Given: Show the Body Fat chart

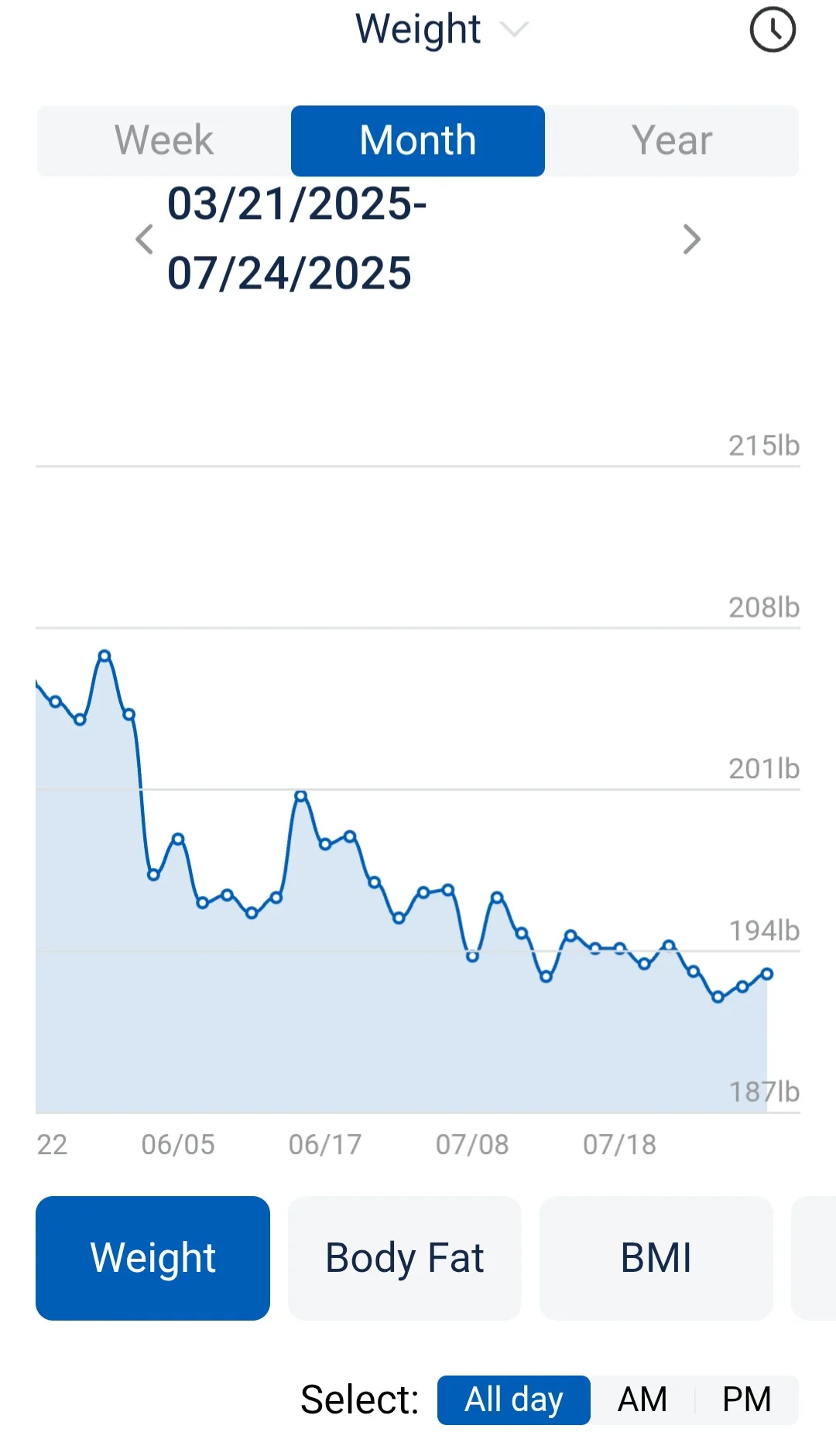Looking at the screenshot, I should [404, 1258].
